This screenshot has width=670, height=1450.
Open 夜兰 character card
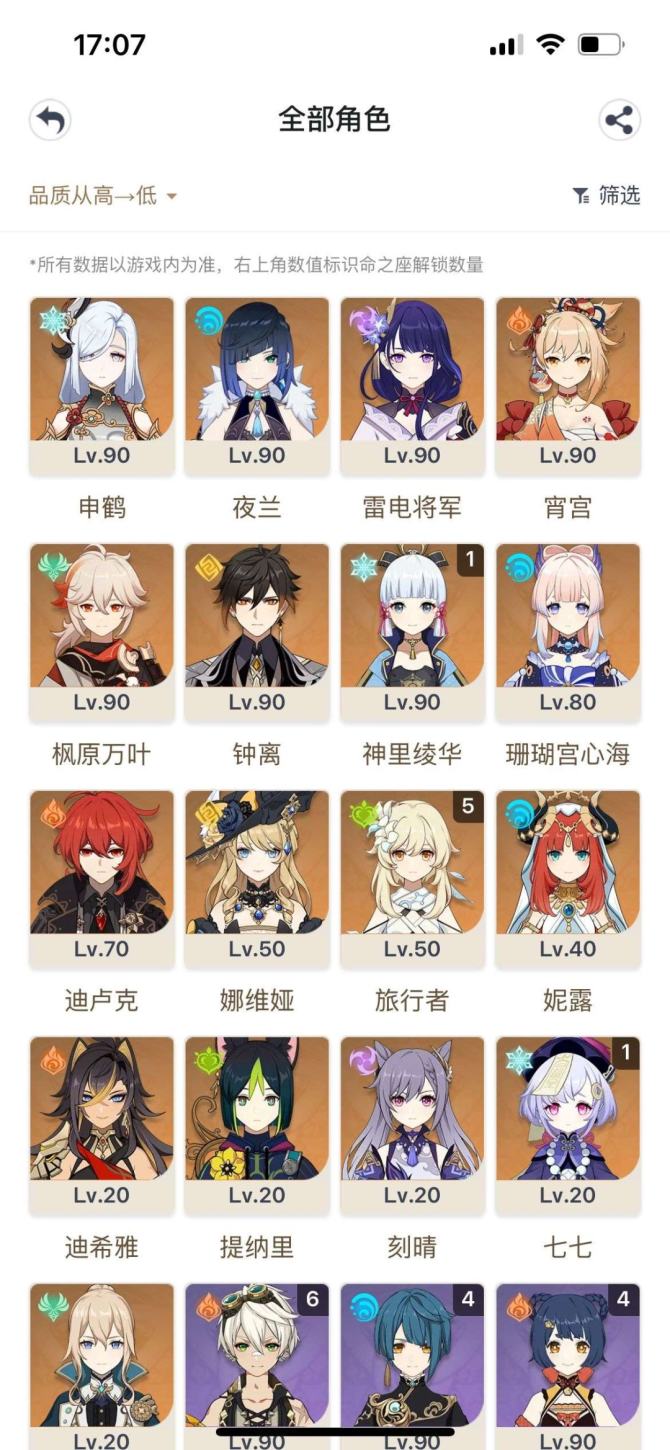pos(257,385)
